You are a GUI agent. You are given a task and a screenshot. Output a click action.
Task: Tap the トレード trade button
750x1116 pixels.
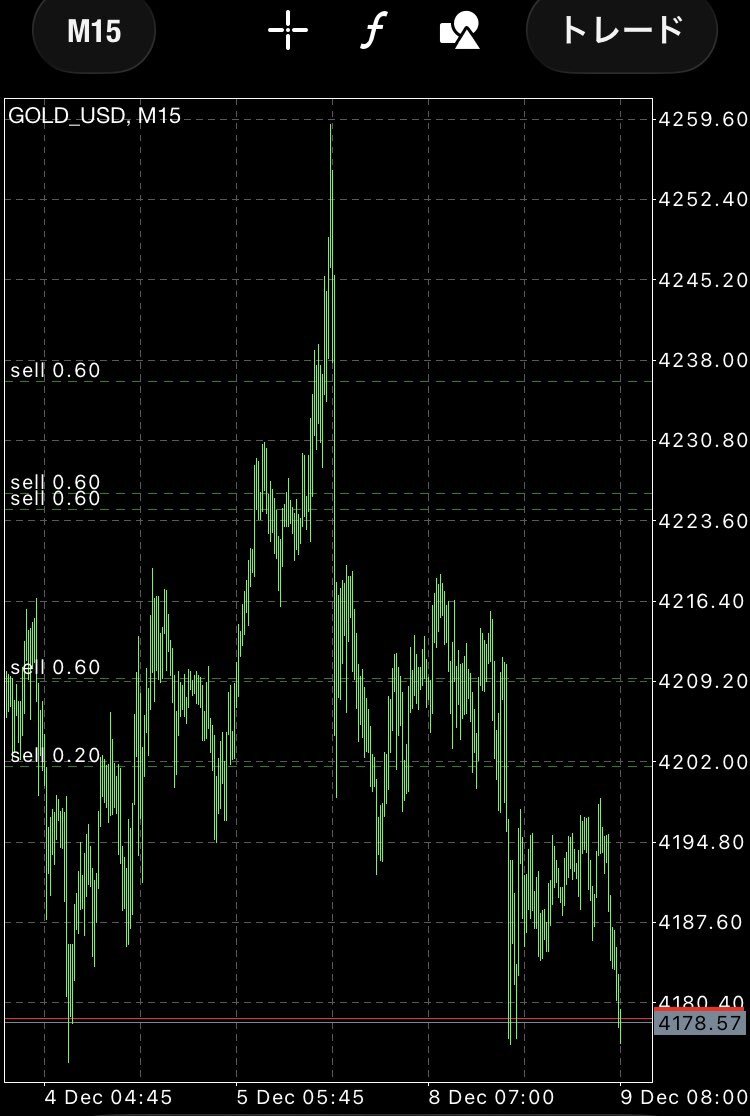click(621, 31)
